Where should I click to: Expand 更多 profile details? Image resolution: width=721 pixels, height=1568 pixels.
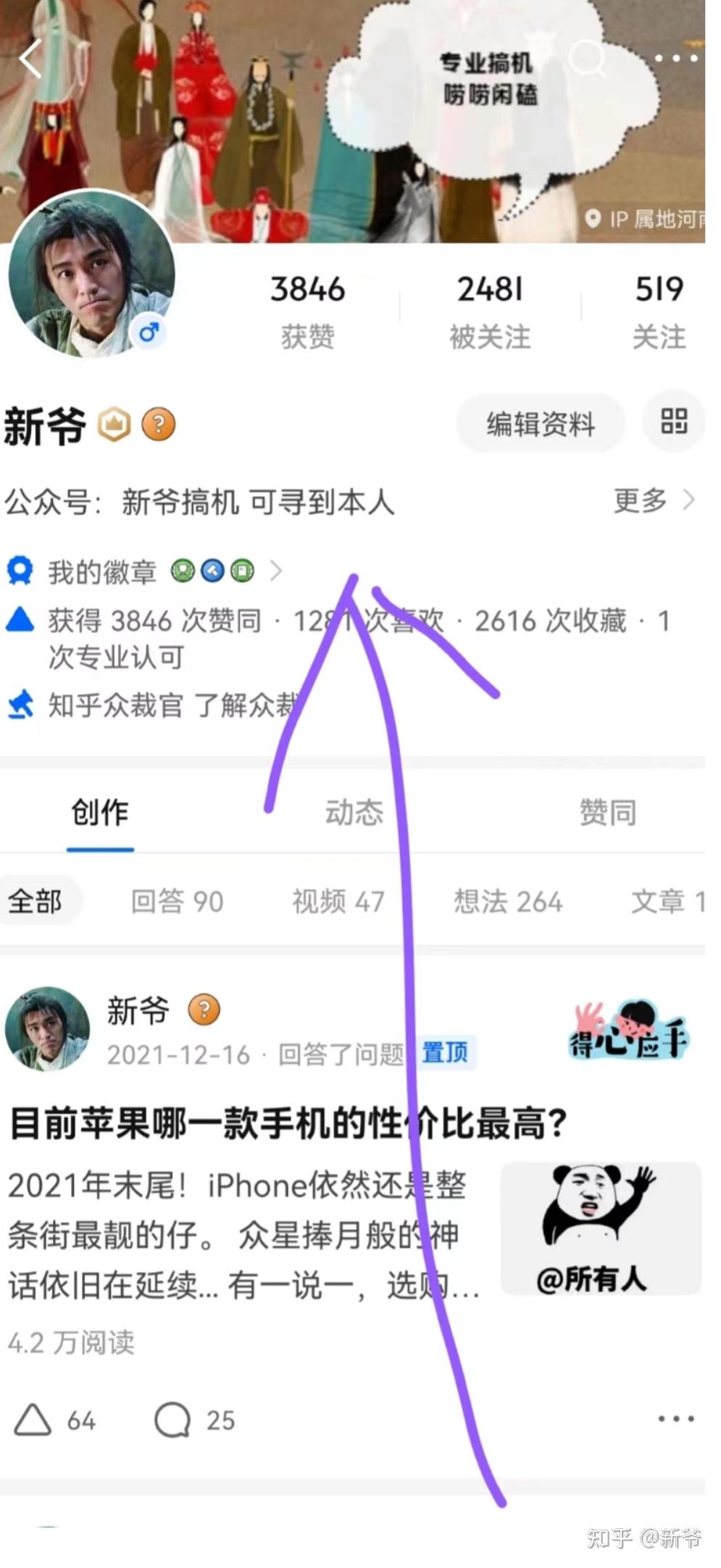click(x=654, y=500)
